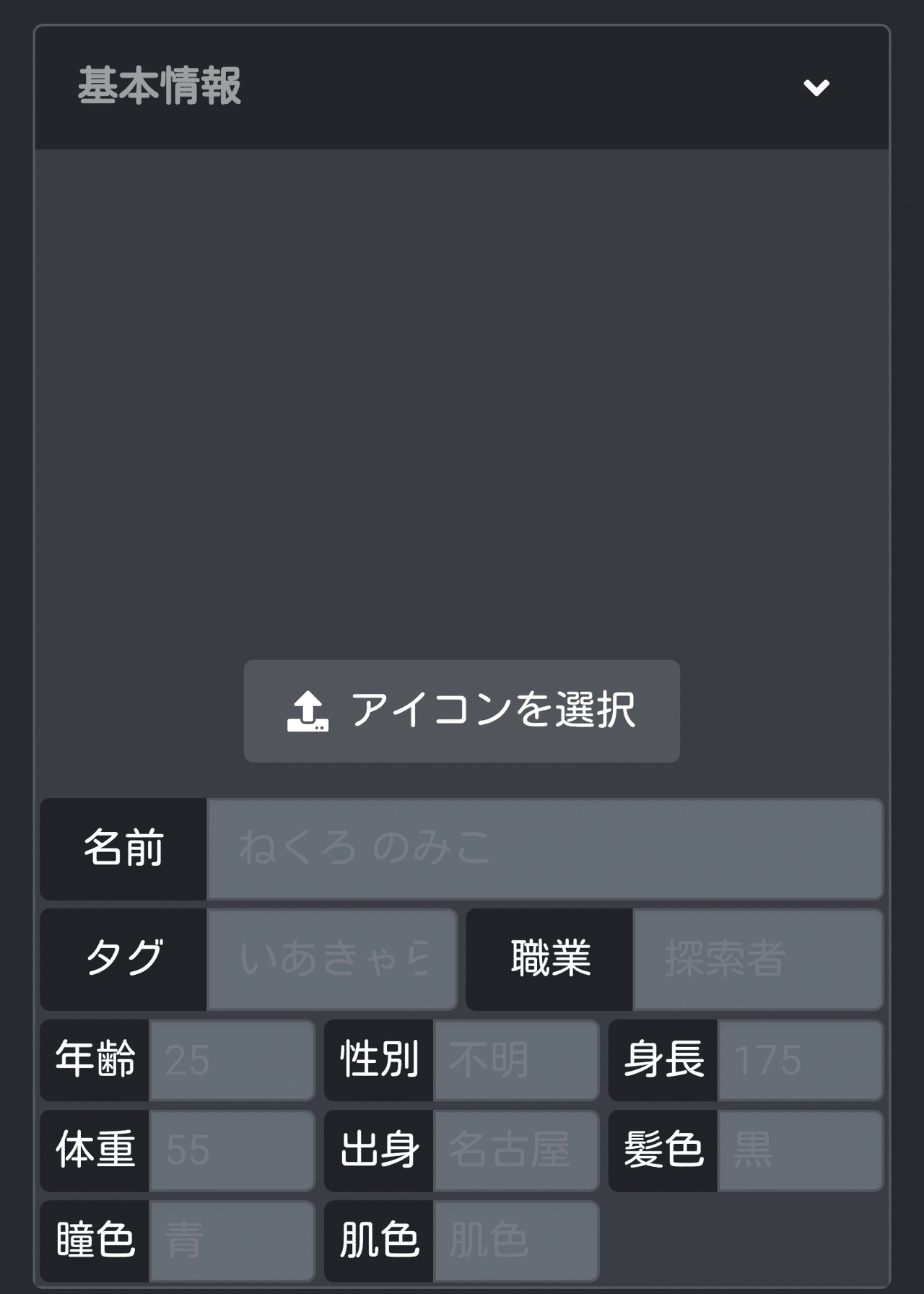This screenshot has height=1294, width=924.
Task: Select the タグ tag input
Action: tap(332, 959)
